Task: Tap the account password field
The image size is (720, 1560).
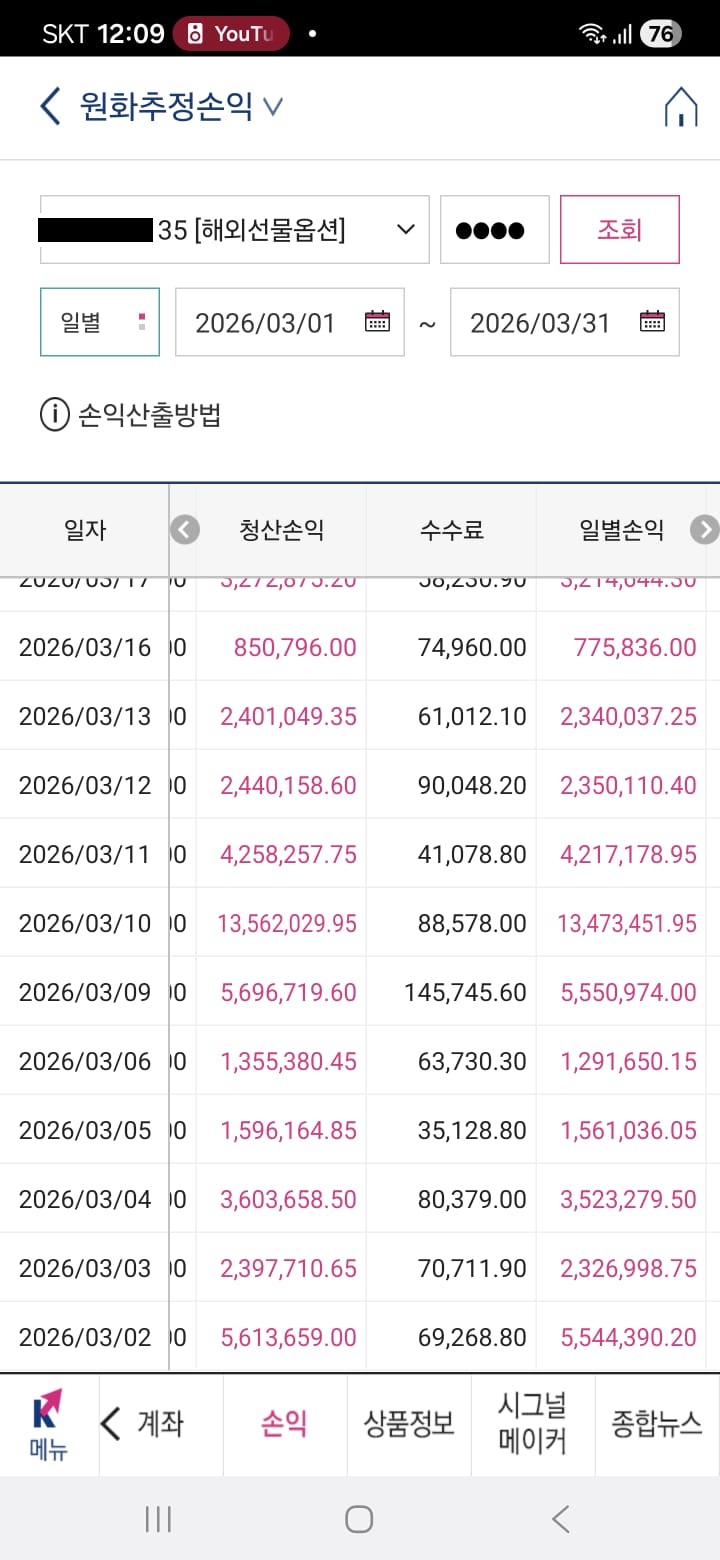Action: (x=495, y=230)
